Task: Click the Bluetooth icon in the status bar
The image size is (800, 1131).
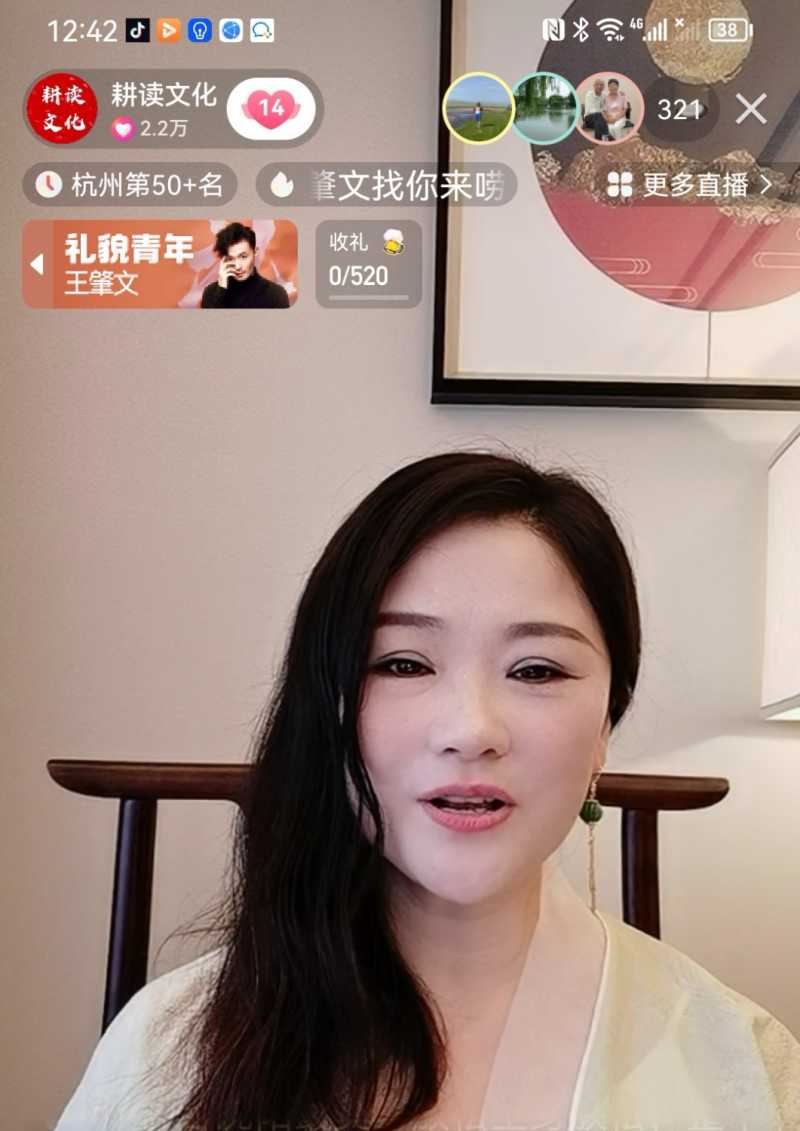Action: 582,30
